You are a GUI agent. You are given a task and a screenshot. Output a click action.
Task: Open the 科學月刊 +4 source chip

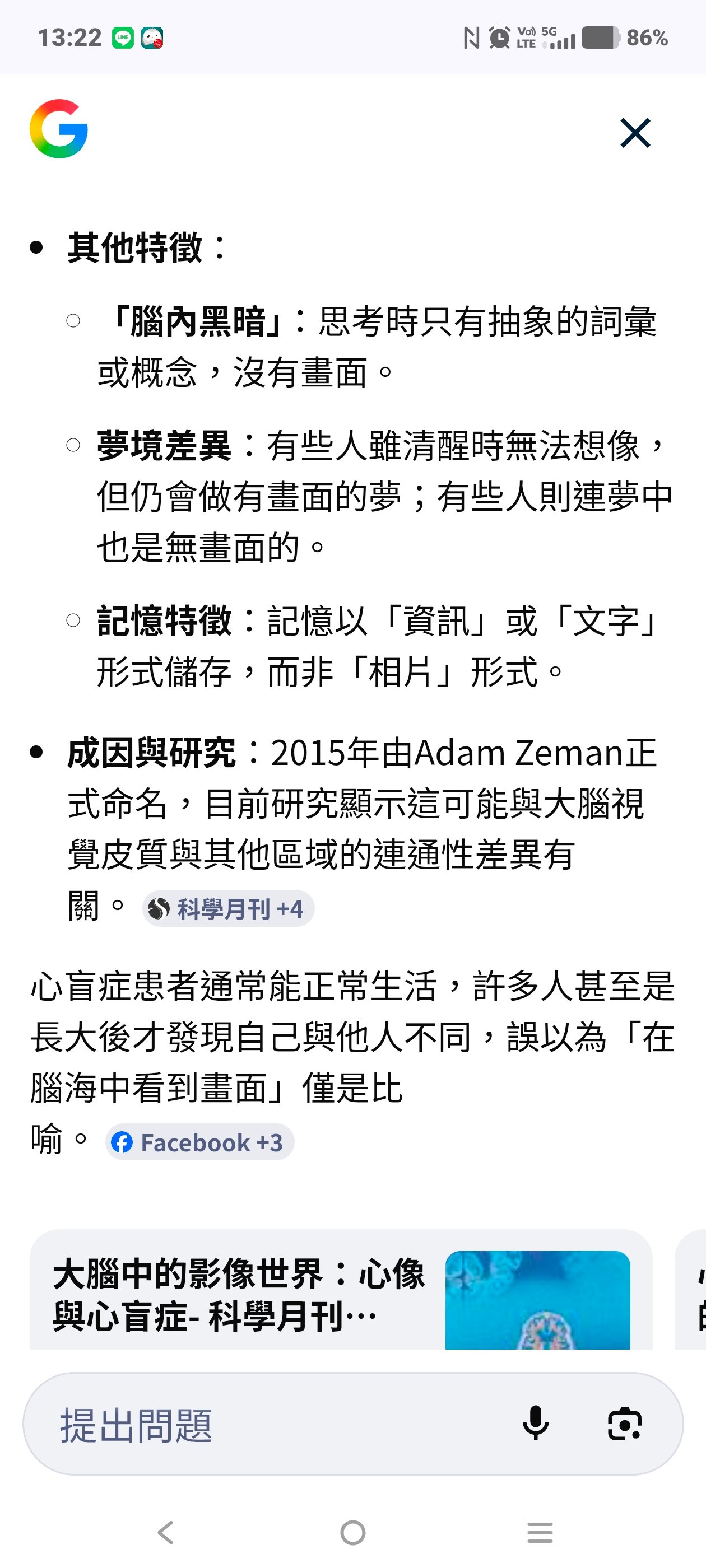pyautogui.click(x=229, y=908)
